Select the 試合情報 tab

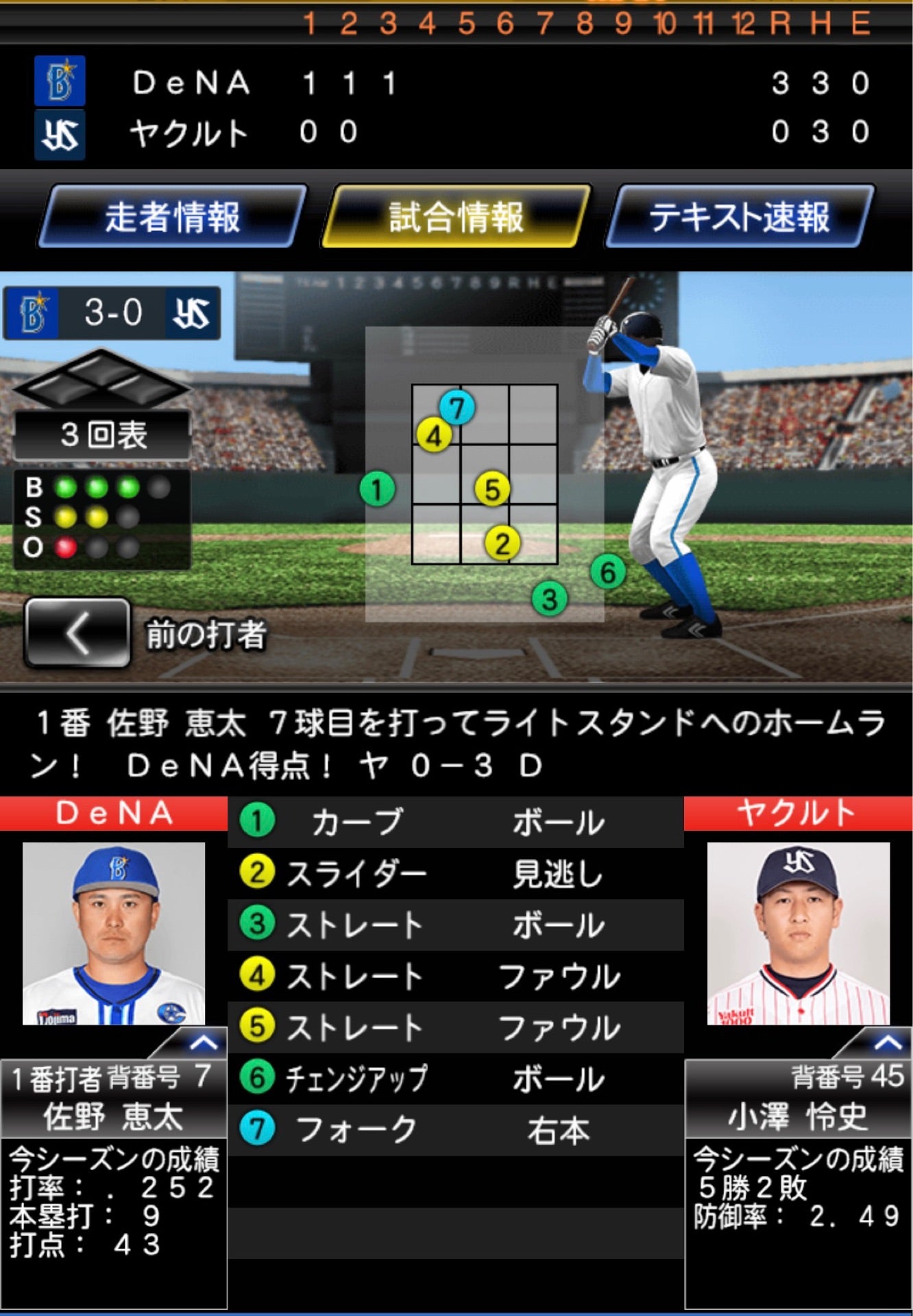(x=456, y=217)
